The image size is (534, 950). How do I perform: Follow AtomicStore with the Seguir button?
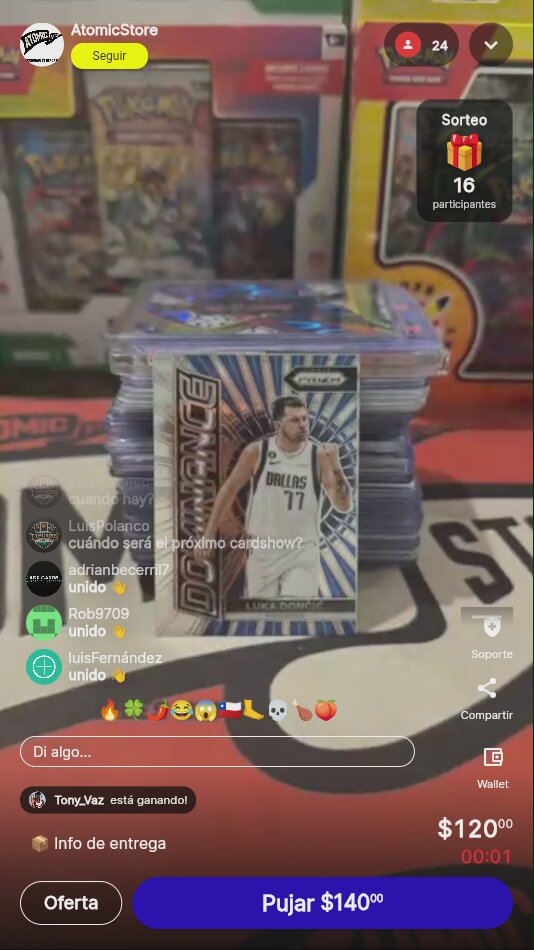pyautogui.click(x=109, y=56)
